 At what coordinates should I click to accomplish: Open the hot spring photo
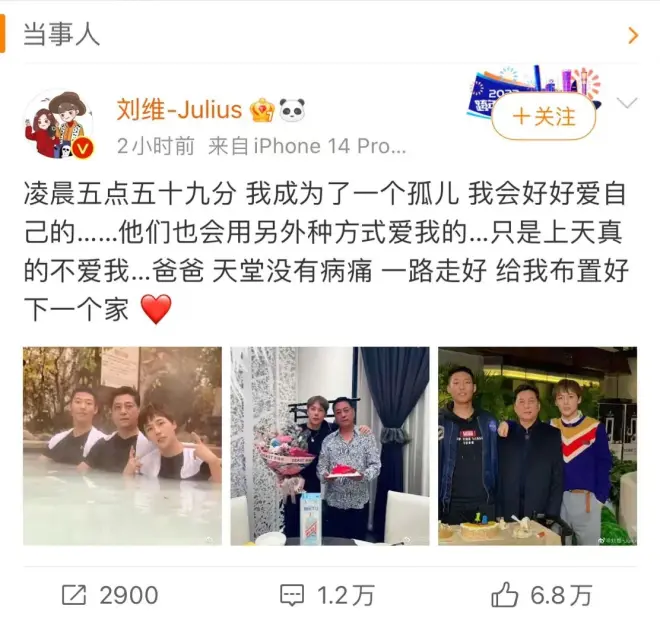click(x=122, y=446)
